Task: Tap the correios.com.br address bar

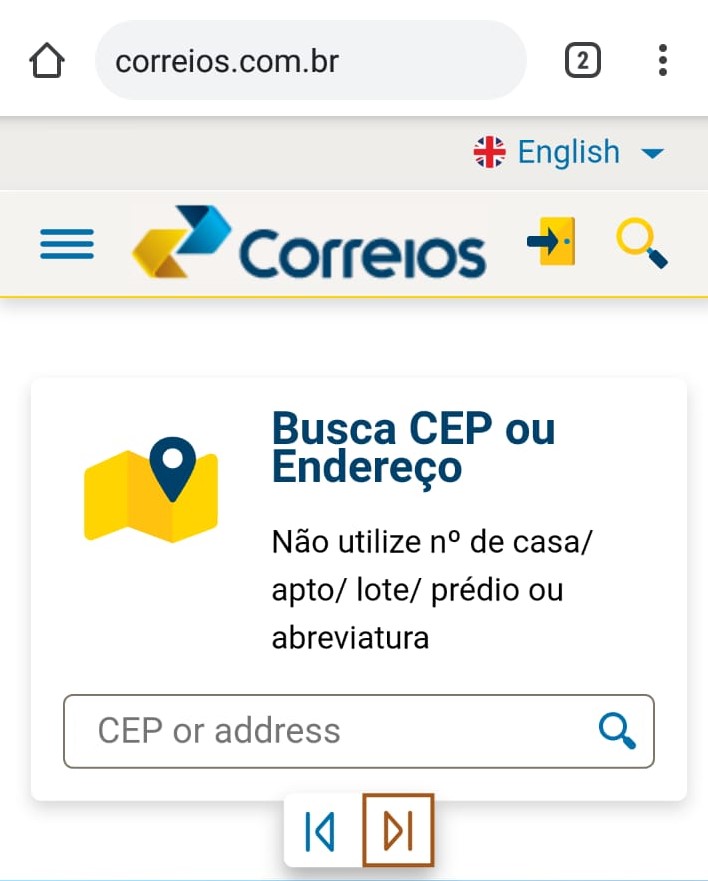Action: click(x=310, y=62)
